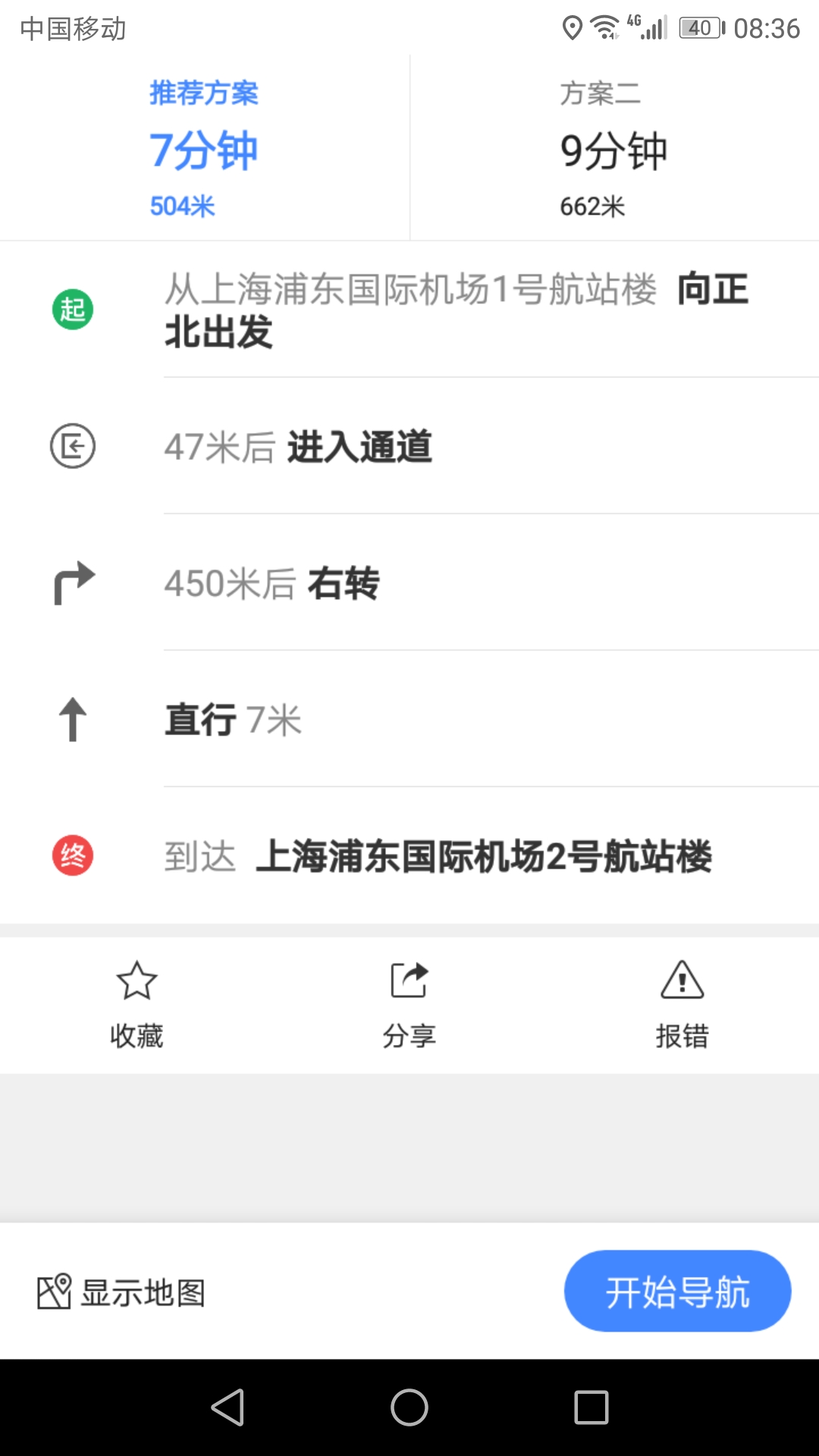Show the map with 显示地图
Screen dimensions: 819x1456
point(121,1291)
